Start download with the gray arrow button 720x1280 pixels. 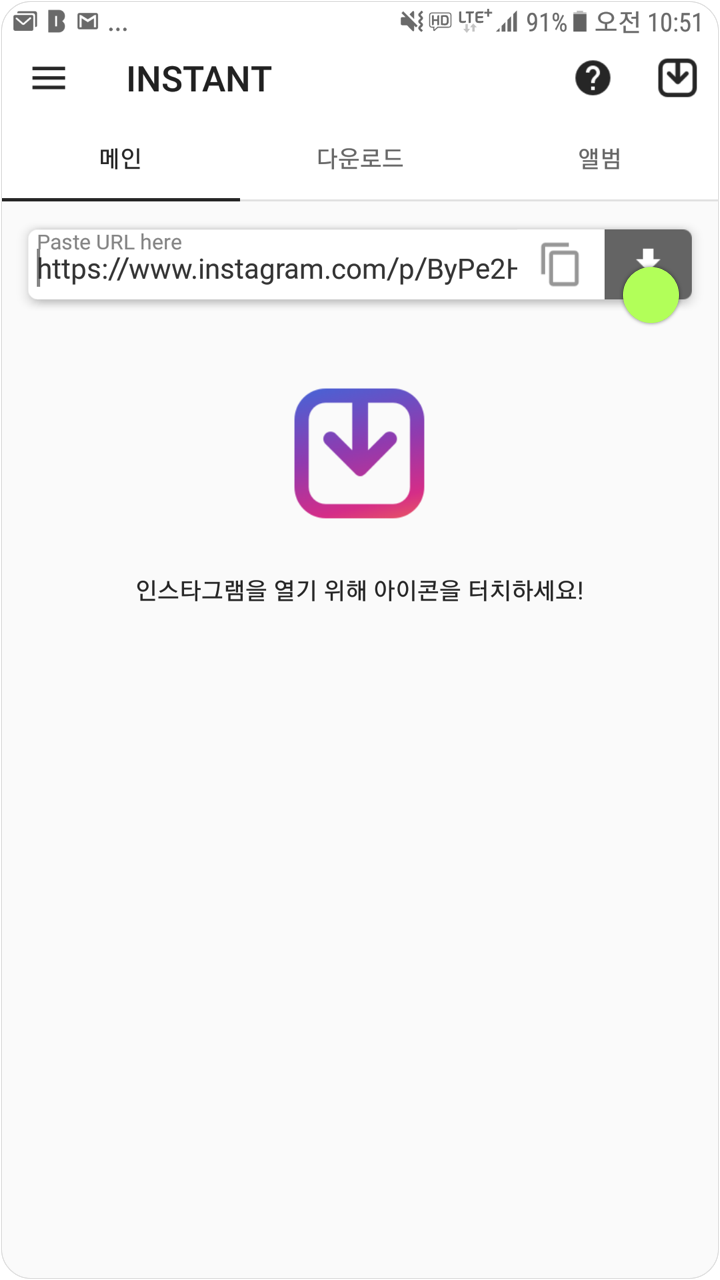(648, 264)
